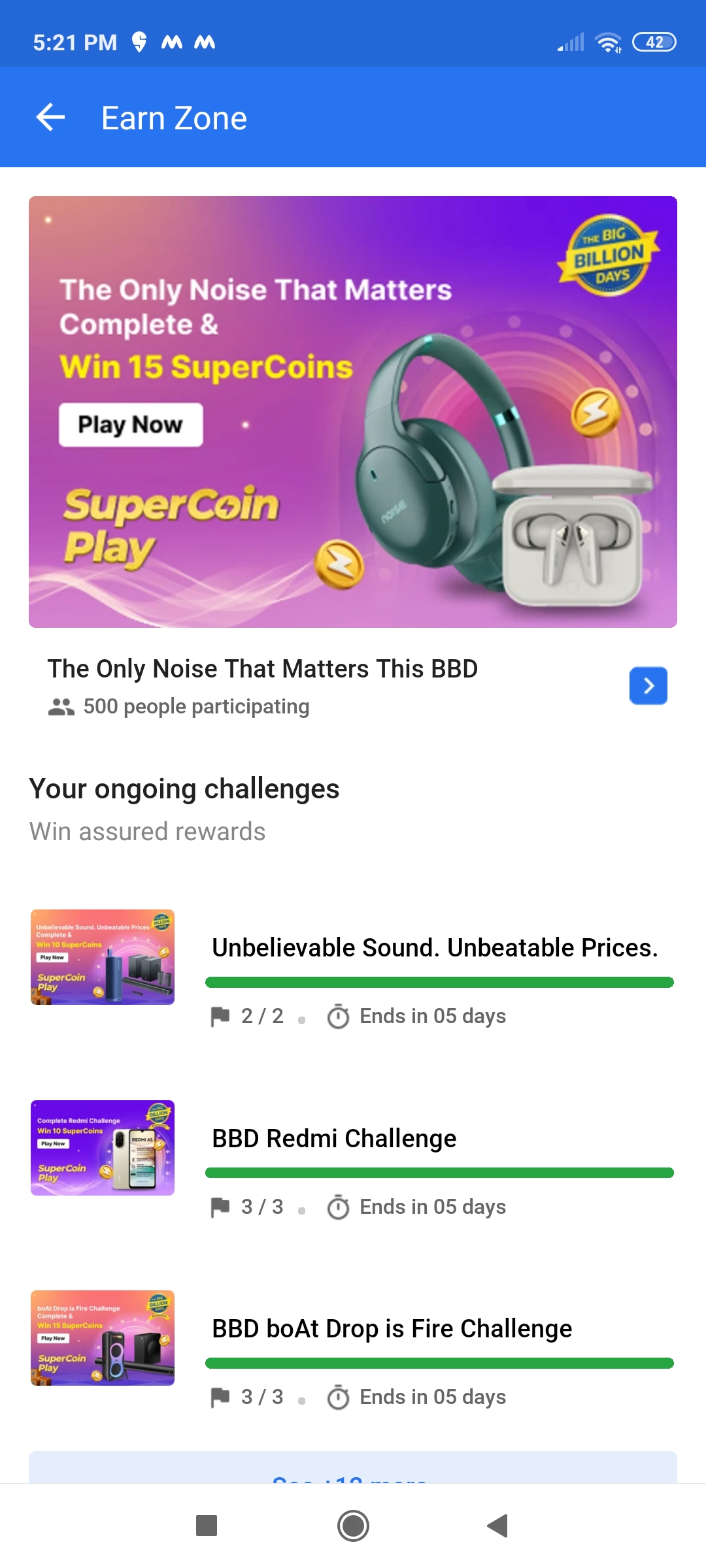Click the back arrow in Earn Zone header
Viewport: 706px width, 1568px height.
pyautogui.click(x=50, y=118)
